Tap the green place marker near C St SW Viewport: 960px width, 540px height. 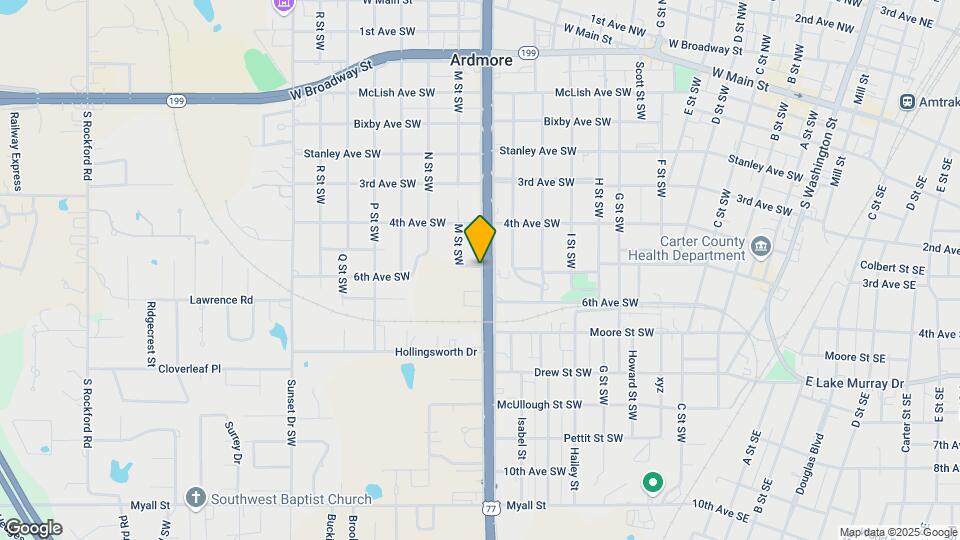click(653, 484)
